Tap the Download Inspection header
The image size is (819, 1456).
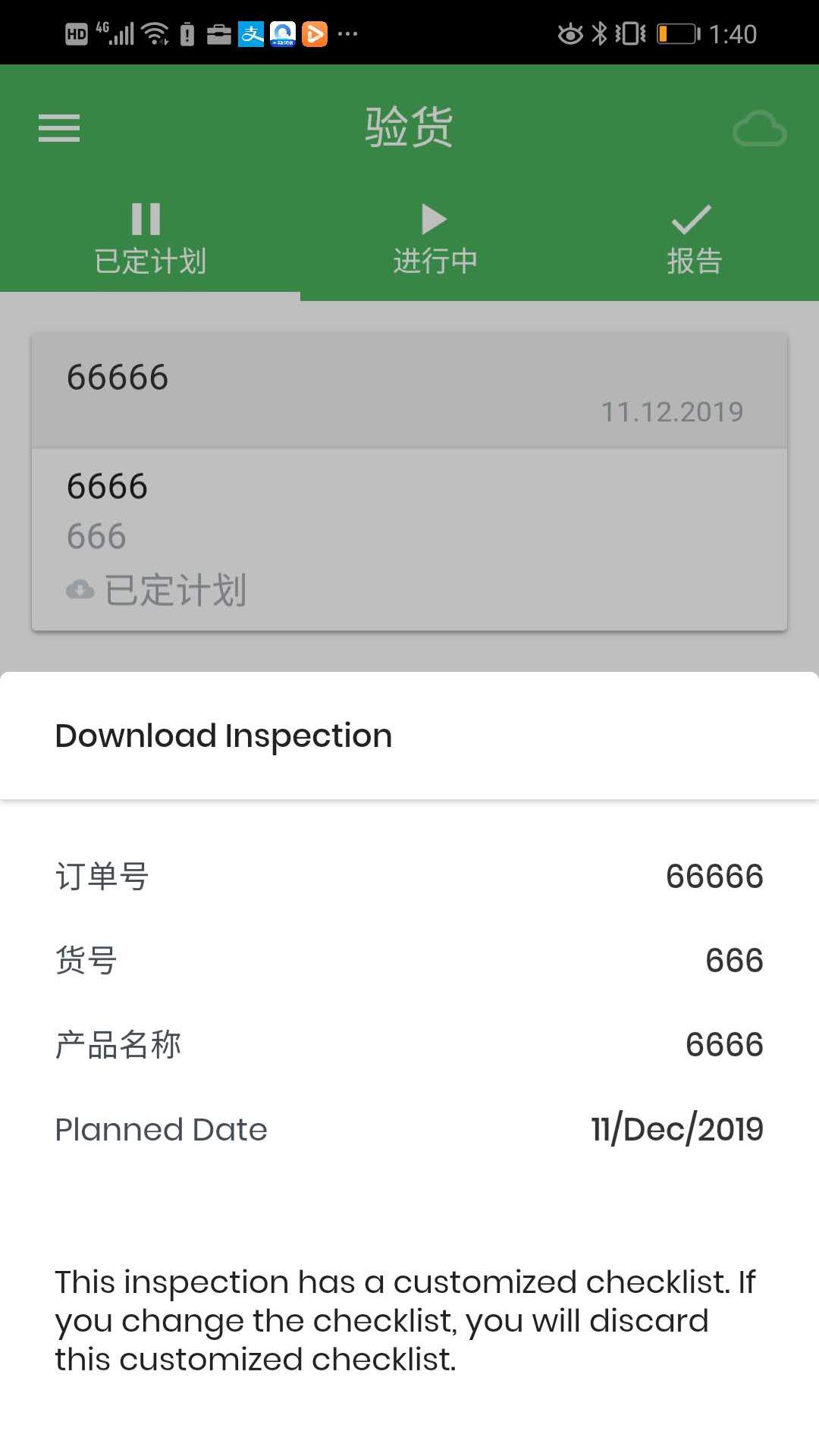click(x=222, y=734)
